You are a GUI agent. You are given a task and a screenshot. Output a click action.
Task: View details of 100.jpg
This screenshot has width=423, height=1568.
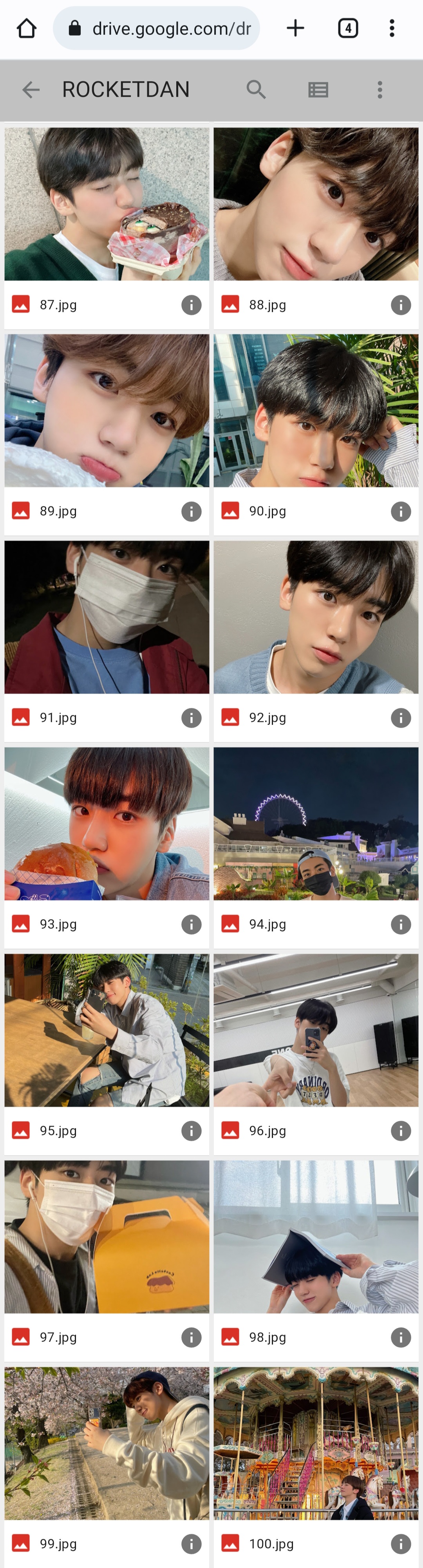[x=400, y=1544]
